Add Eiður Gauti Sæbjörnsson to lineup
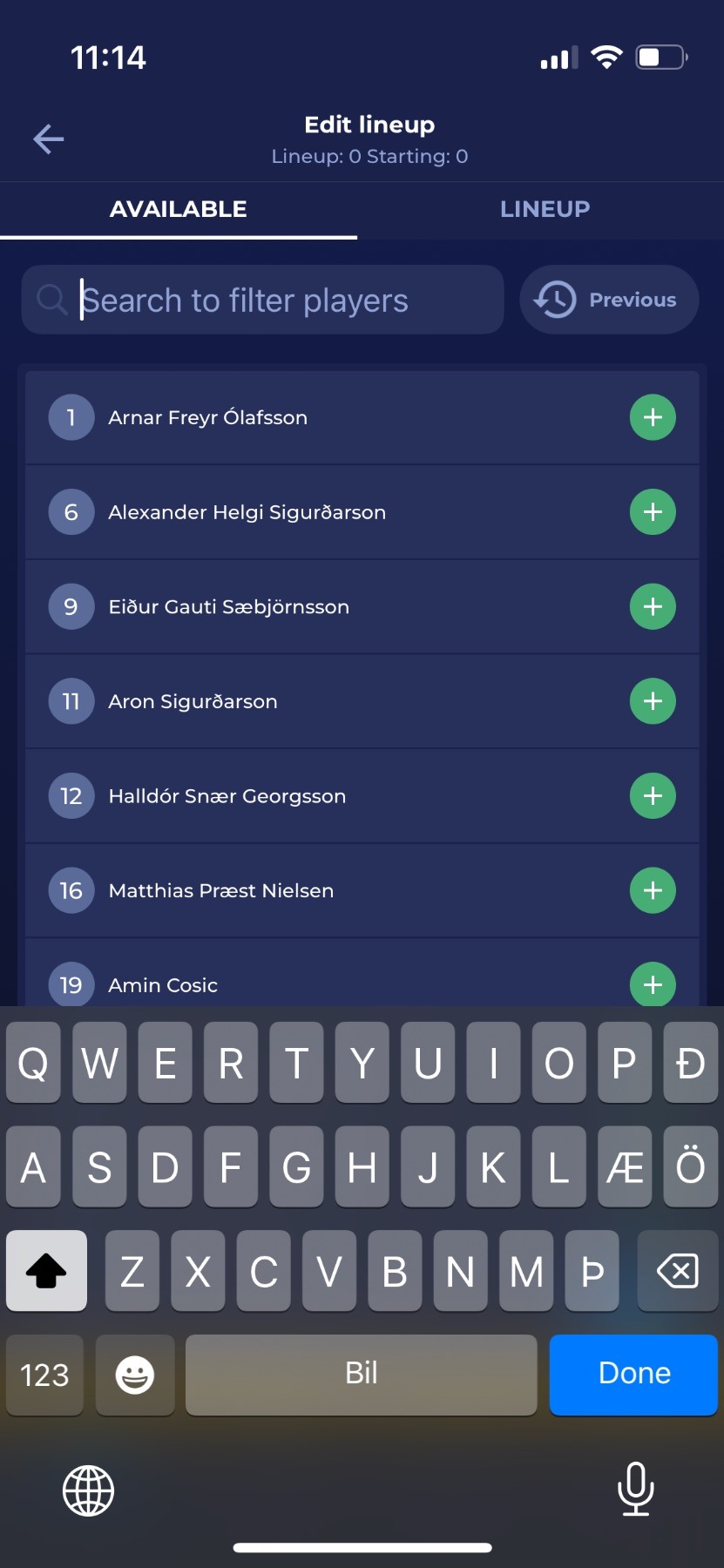This screenshot has height=1568, width=724. 653,607
